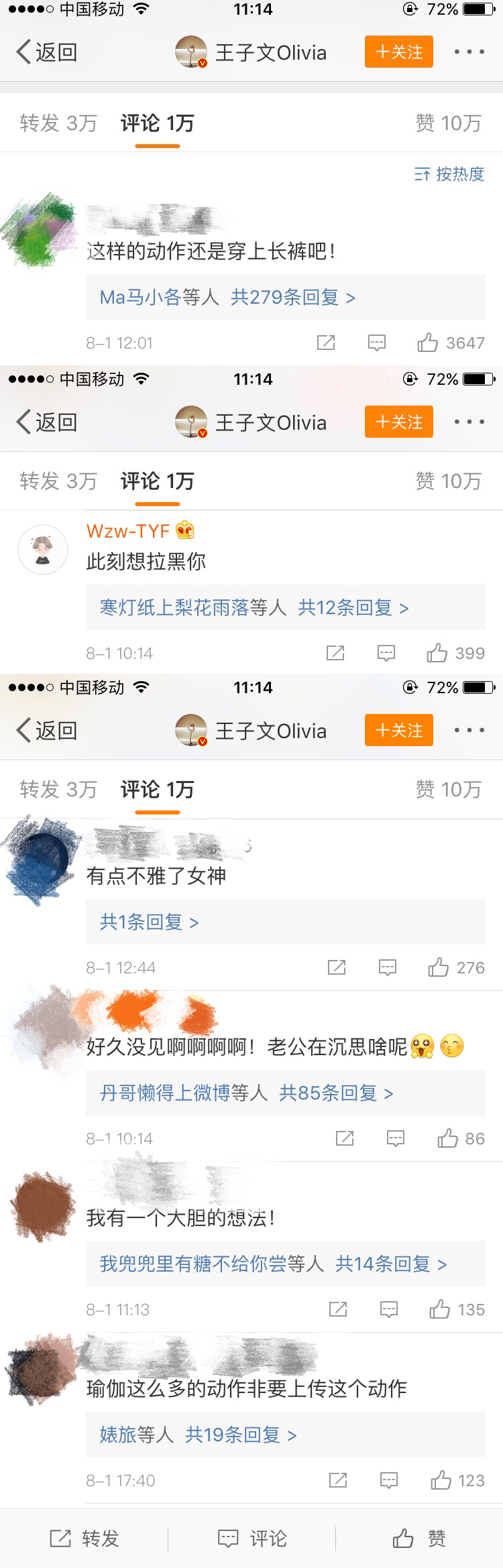Like the comment posted at 8-1 17:40

(x=441, y=1480)
